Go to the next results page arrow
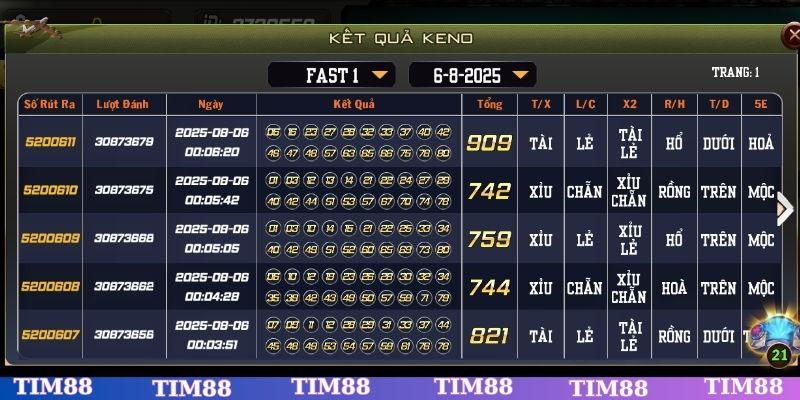 click(x=786, y=209)
